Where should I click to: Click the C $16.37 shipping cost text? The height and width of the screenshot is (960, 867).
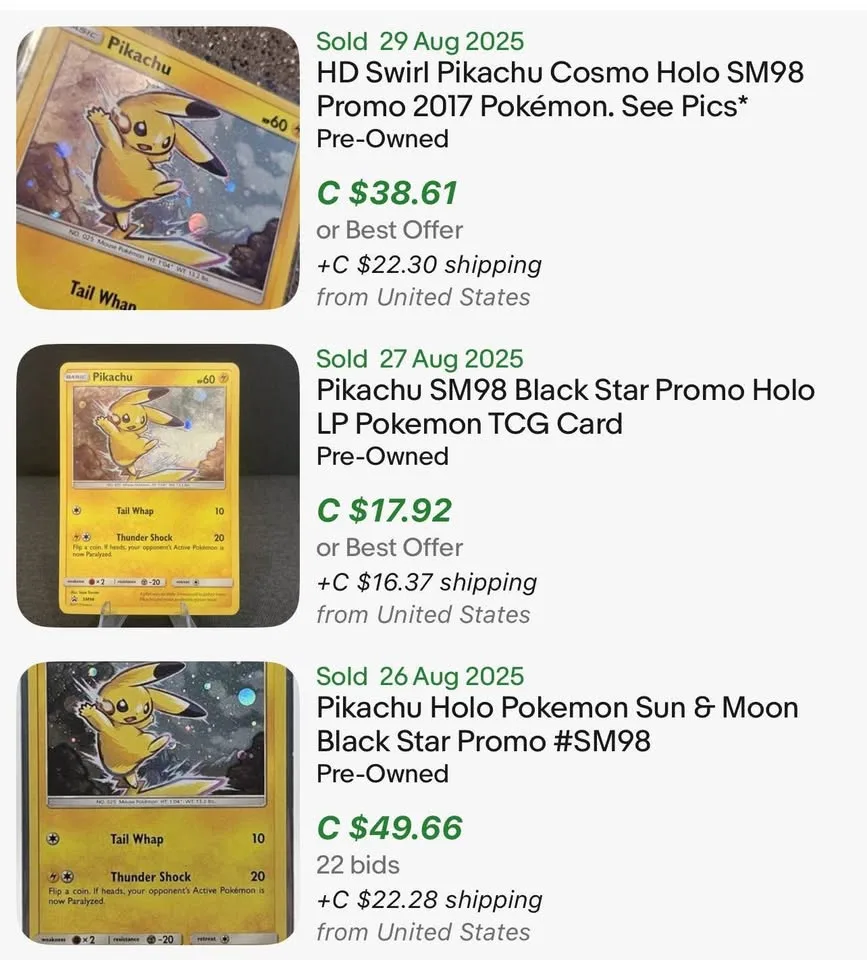point(428,582)
